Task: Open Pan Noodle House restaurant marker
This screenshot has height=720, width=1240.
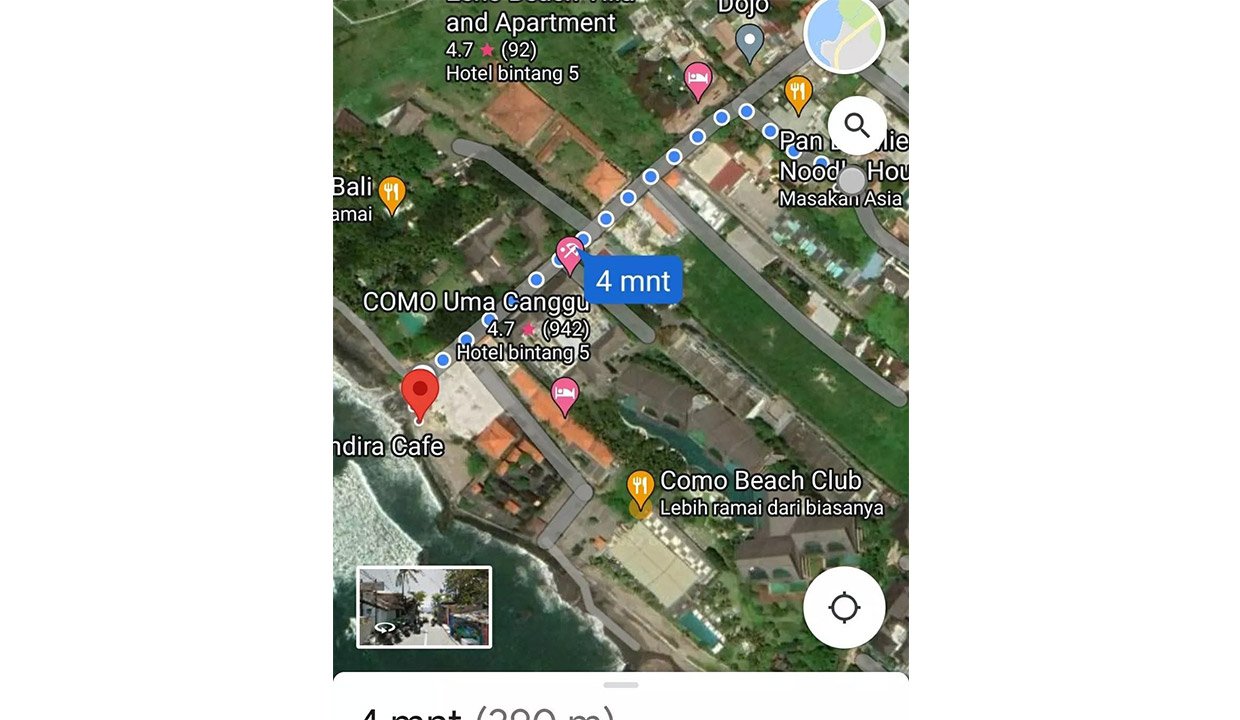Action: pos(797,93)
